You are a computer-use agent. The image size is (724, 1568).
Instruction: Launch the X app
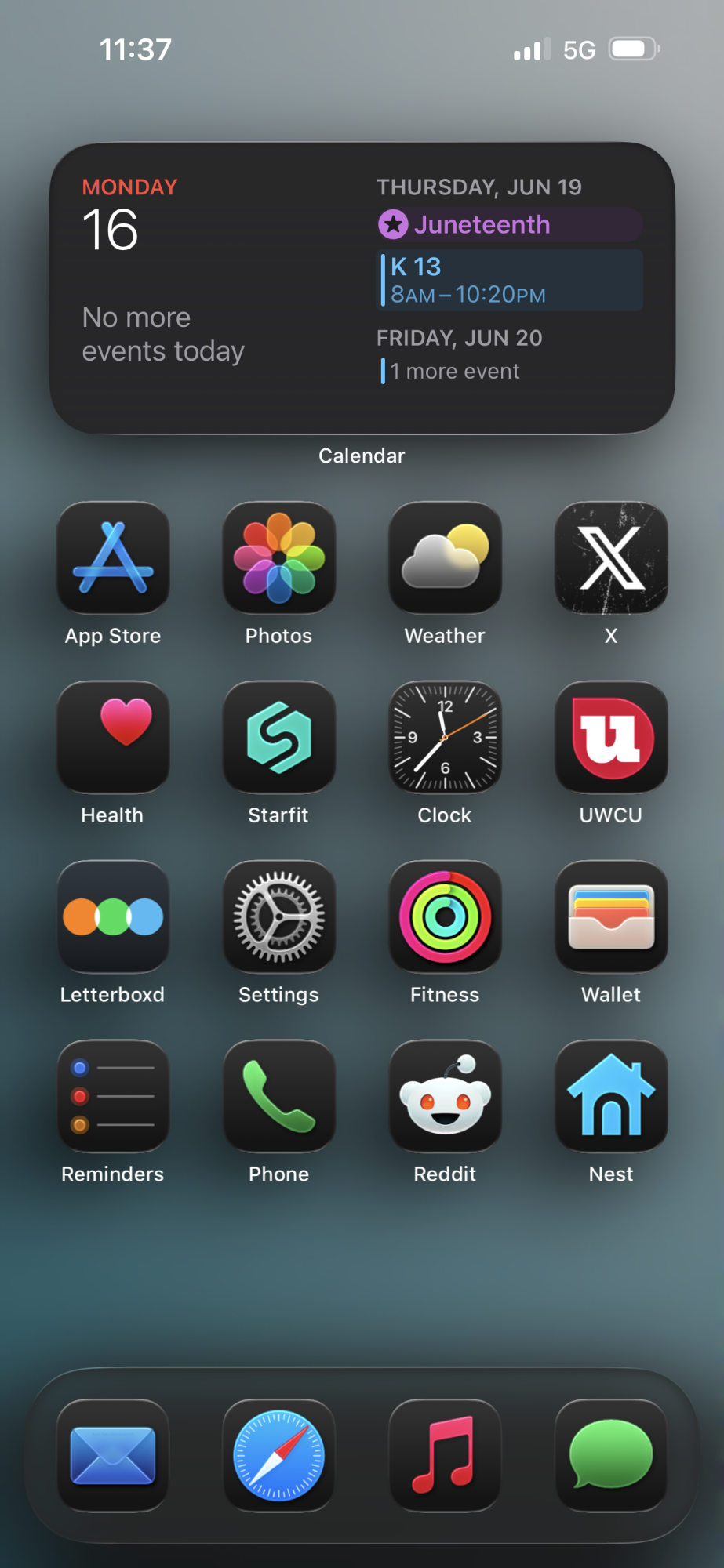click(611, 558)
